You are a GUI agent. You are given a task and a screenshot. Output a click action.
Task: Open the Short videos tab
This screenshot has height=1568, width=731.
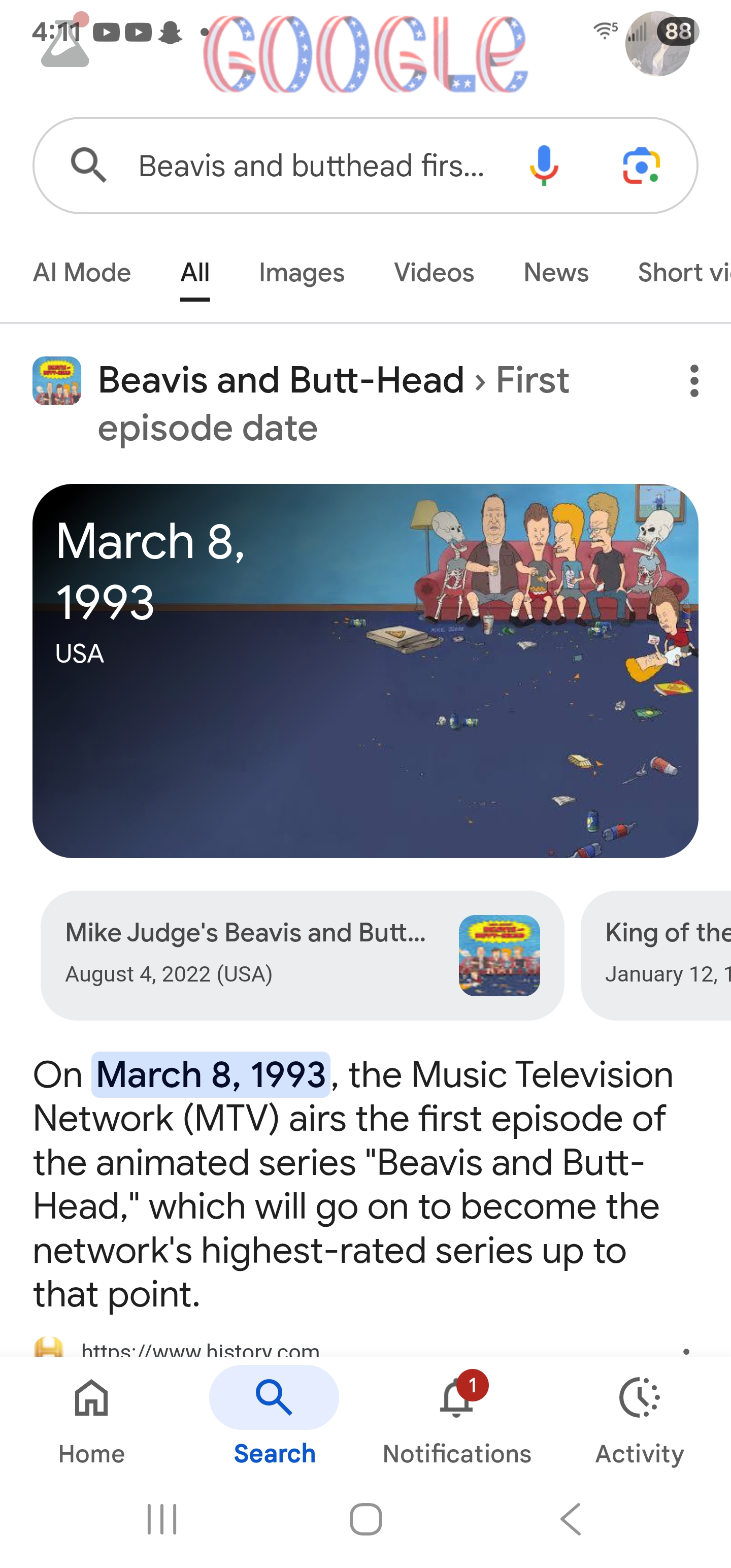click(684, 272)
